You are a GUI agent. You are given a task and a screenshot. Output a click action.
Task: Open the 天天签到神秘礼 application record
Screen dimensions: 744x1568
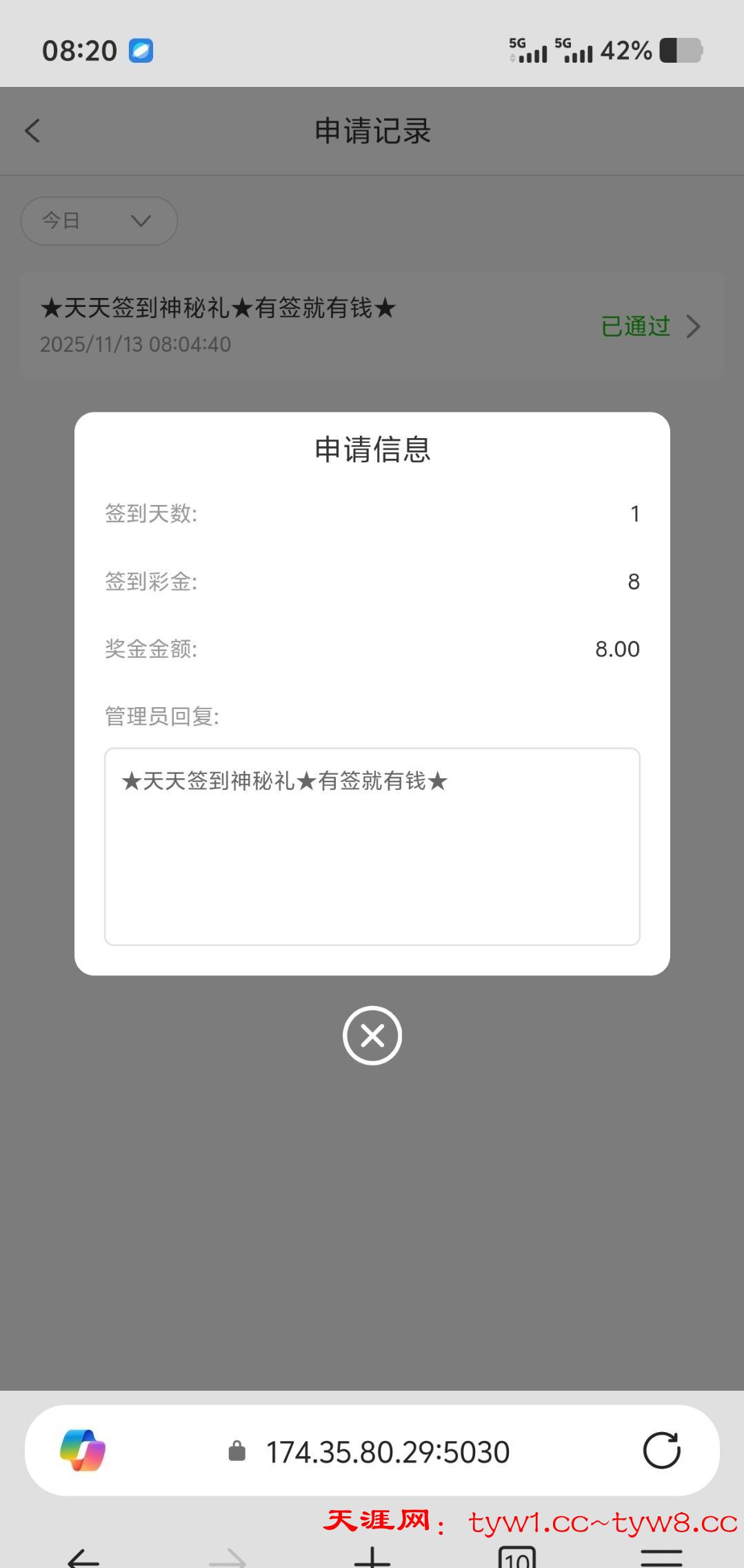tap(372, 326)
